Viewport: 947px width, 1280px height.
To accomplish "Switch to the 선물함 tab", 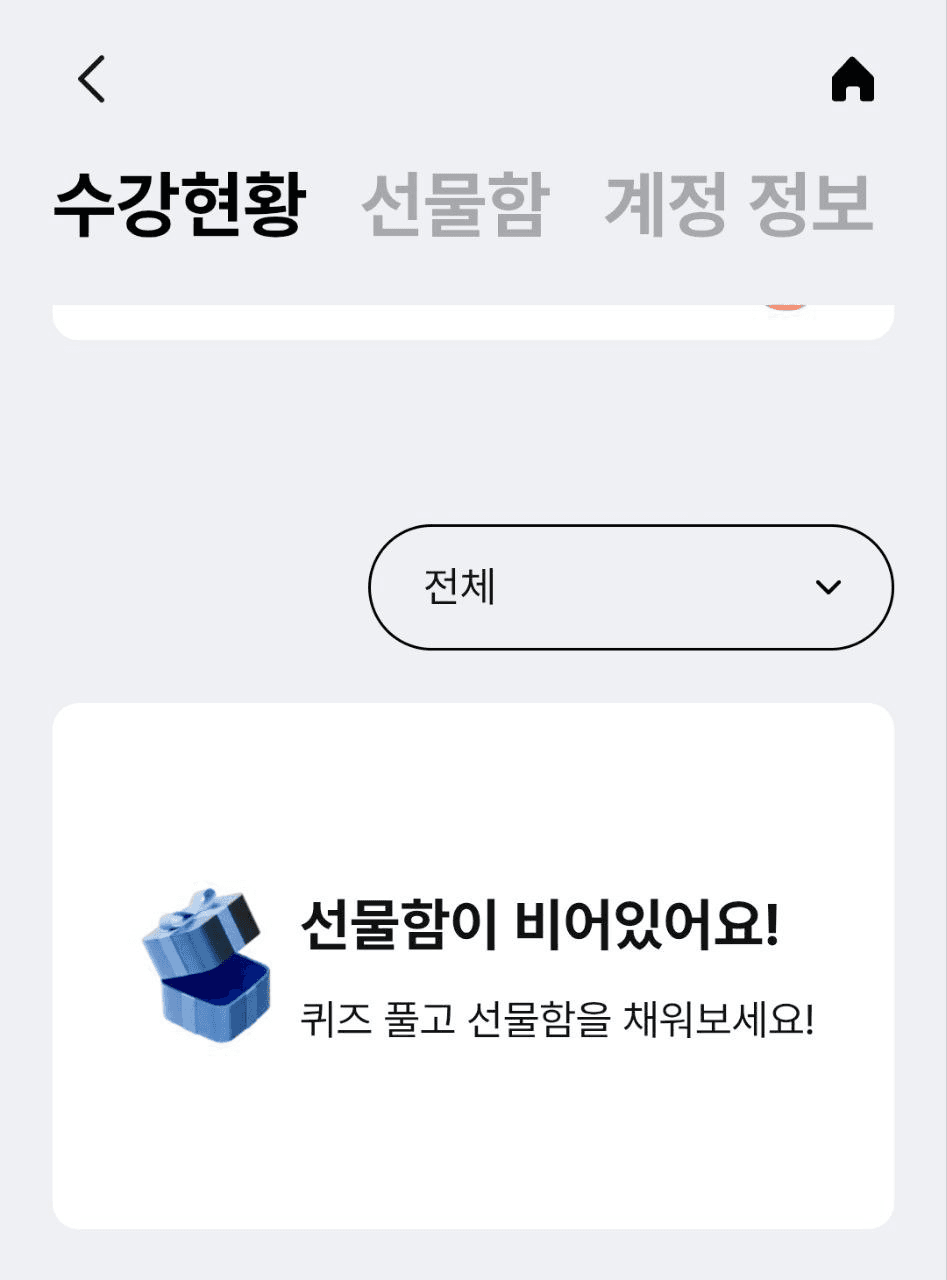I will [455, 205].
